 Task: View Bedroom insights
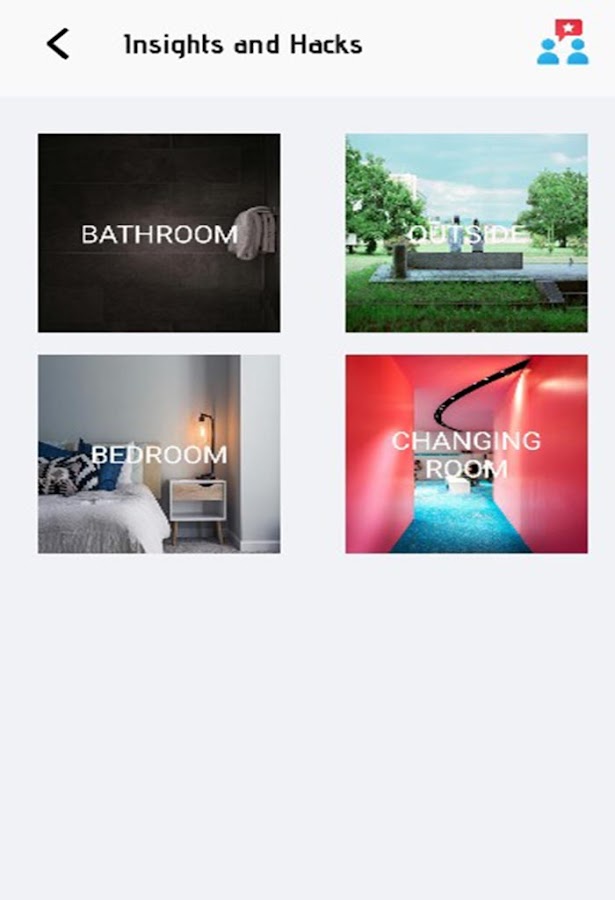(159, 454)
